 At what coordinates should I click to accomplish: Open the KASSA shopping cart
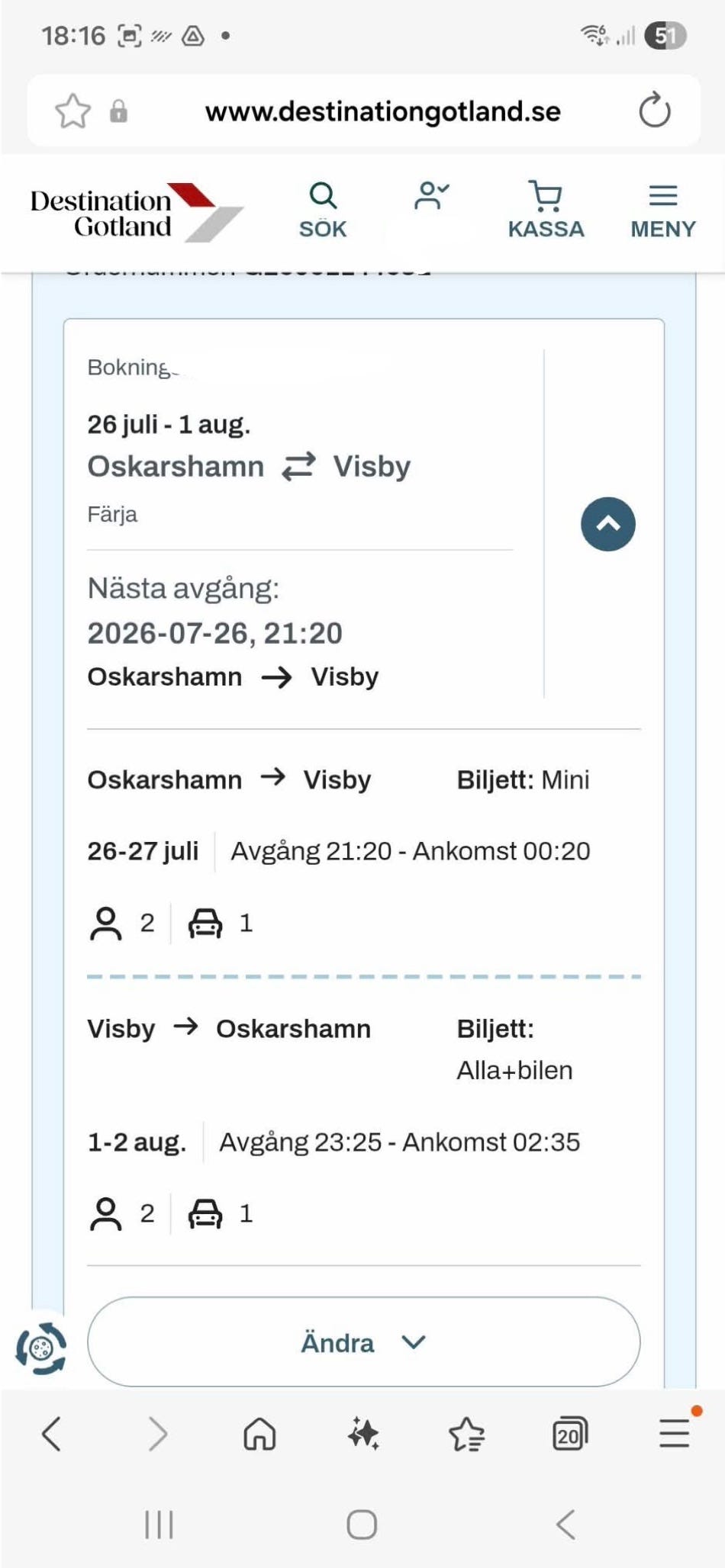coord(546,210)
